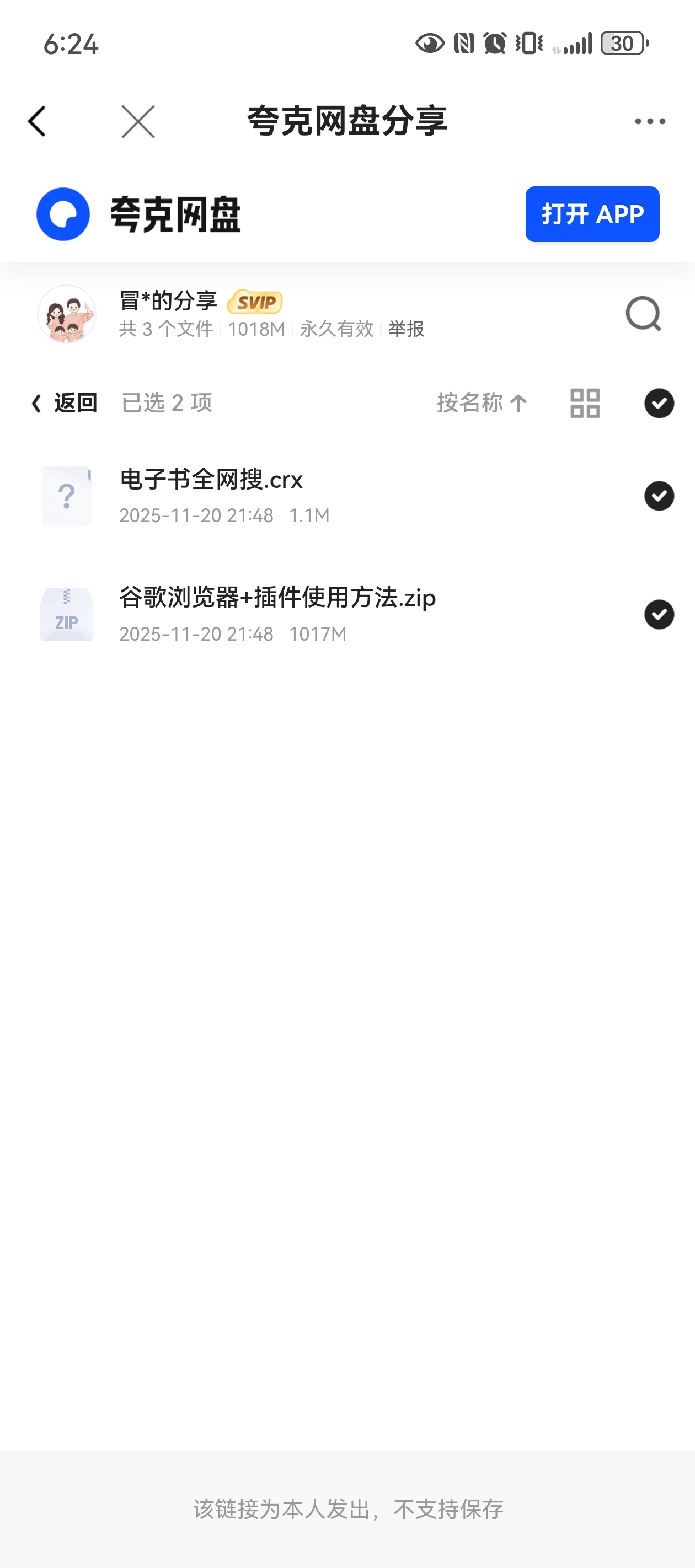Switch to grid view layout
Viewport: 695px width, 1568px height.
585,403
